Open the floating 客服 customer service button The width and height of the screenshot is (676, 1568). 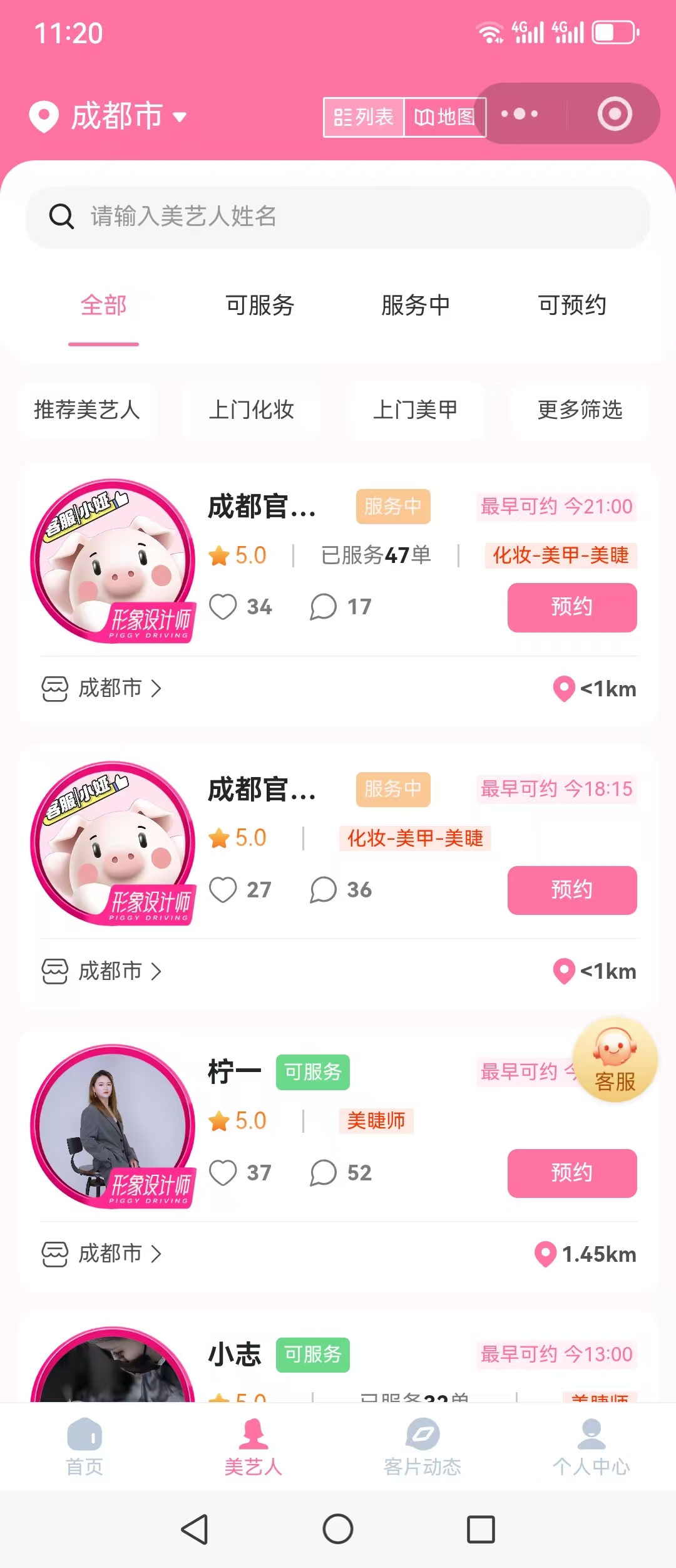(615, 1060)
